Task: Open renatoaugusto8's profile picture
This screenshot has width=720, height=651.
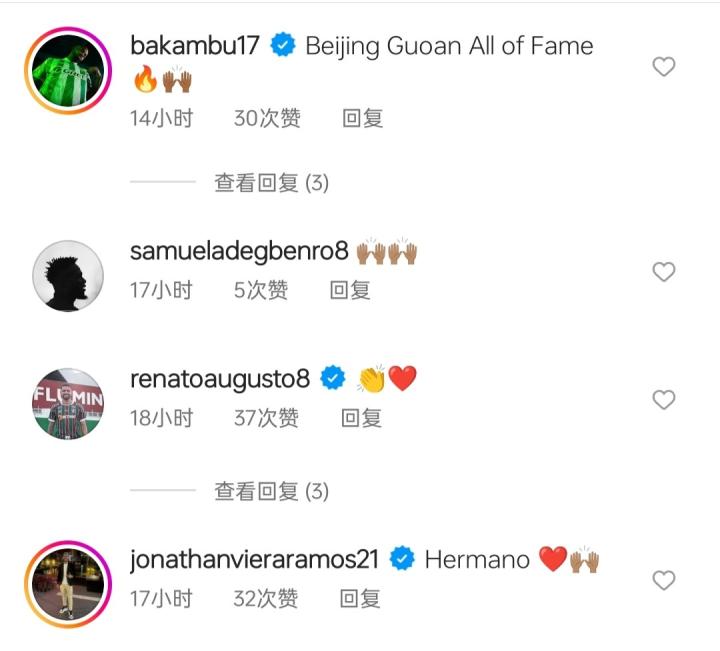Action: pyautogui.click(x=69, y=403)
